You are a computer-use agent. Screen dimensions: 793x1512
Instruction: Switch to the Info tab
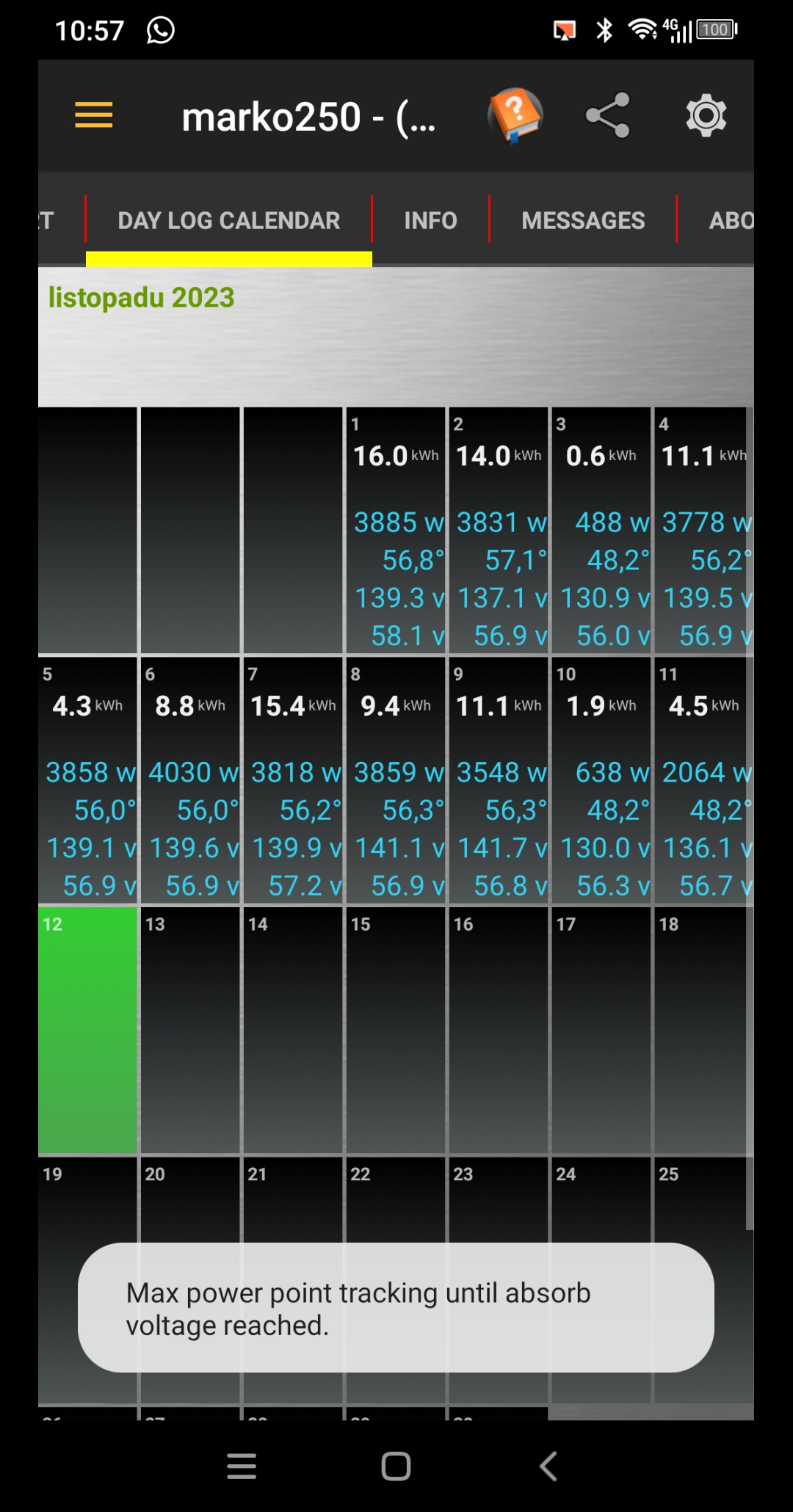[x=430, y=220]
